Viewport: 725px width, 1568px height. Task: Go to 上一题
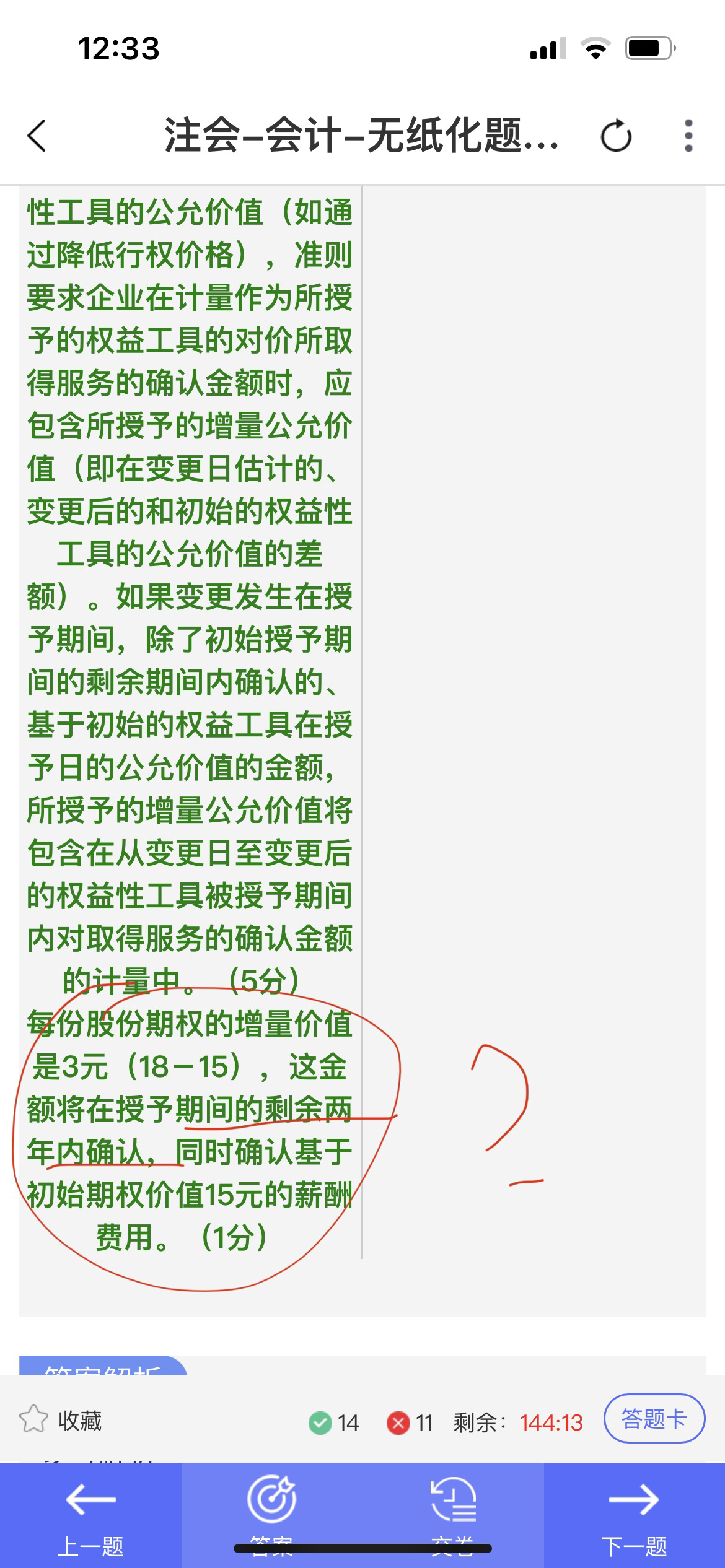tap(90, 1515)
